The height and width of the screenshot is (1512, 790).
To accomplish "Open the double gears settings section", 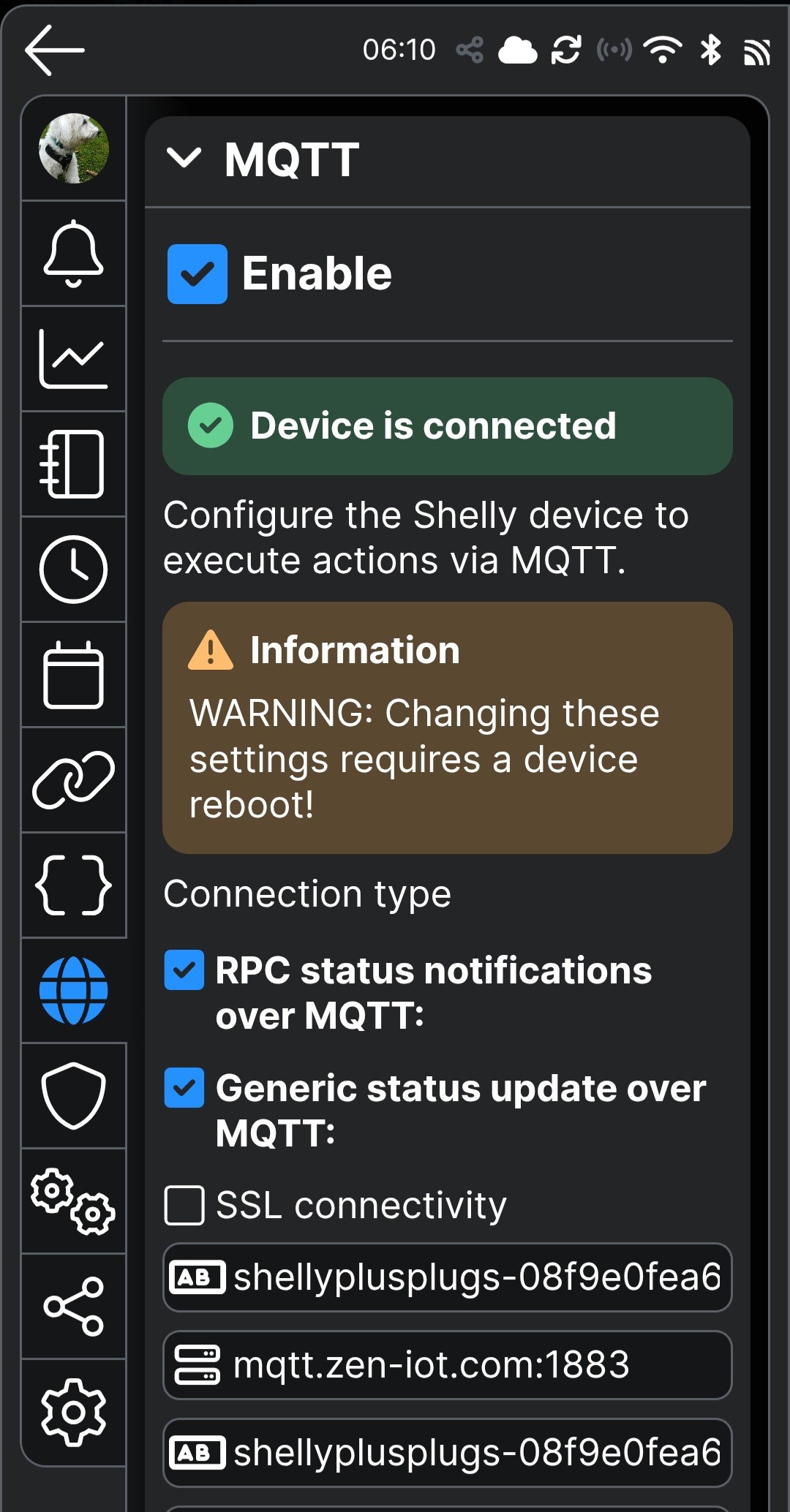I will click(74, 1201).
